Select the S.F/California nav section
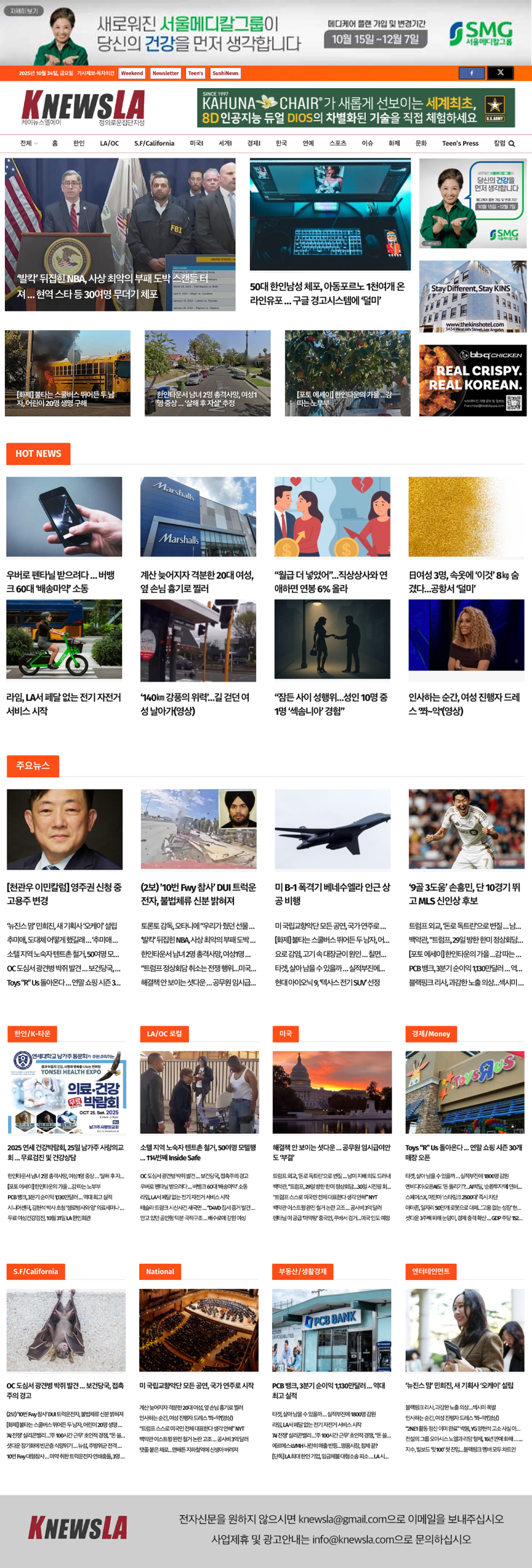 [x=154, y=143]
